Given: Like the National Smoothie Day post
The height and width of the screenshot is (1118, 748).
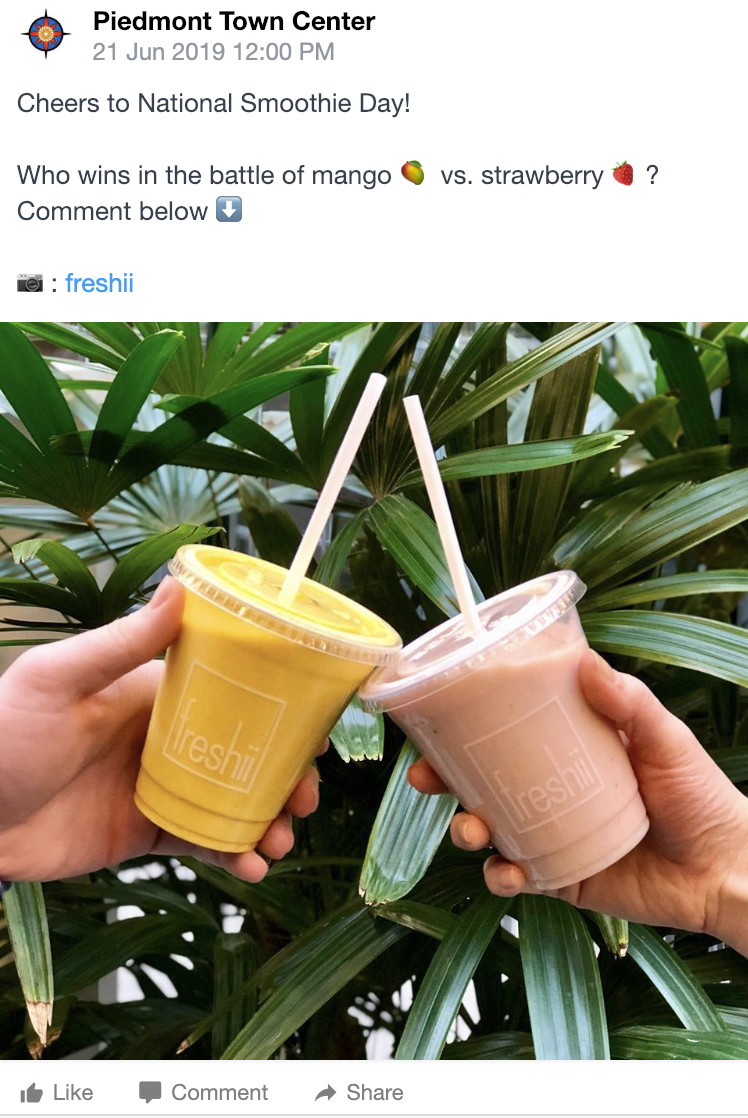Looking at the screenshot, I should click(57, 1092).
